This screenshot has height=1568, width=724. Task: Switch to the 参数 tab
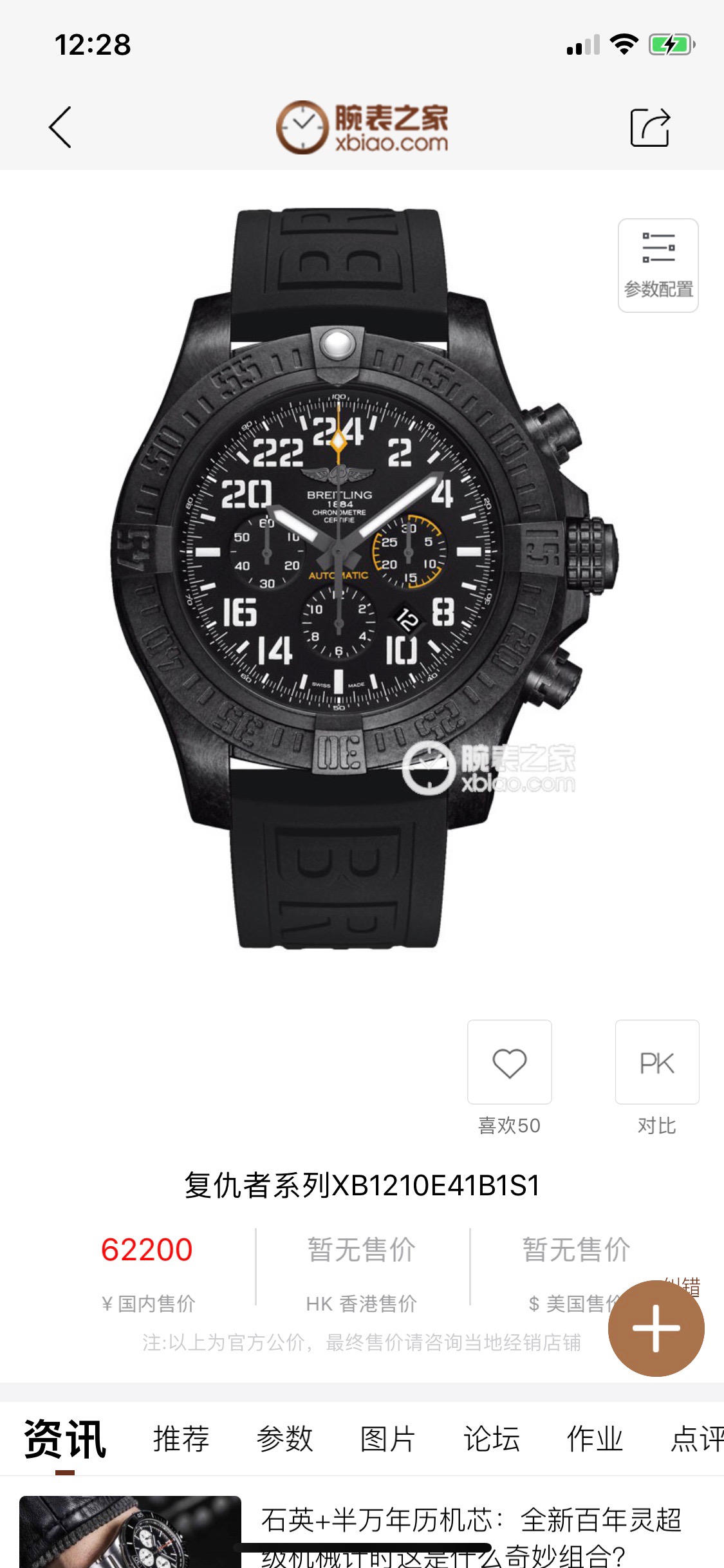[284, 1439]
